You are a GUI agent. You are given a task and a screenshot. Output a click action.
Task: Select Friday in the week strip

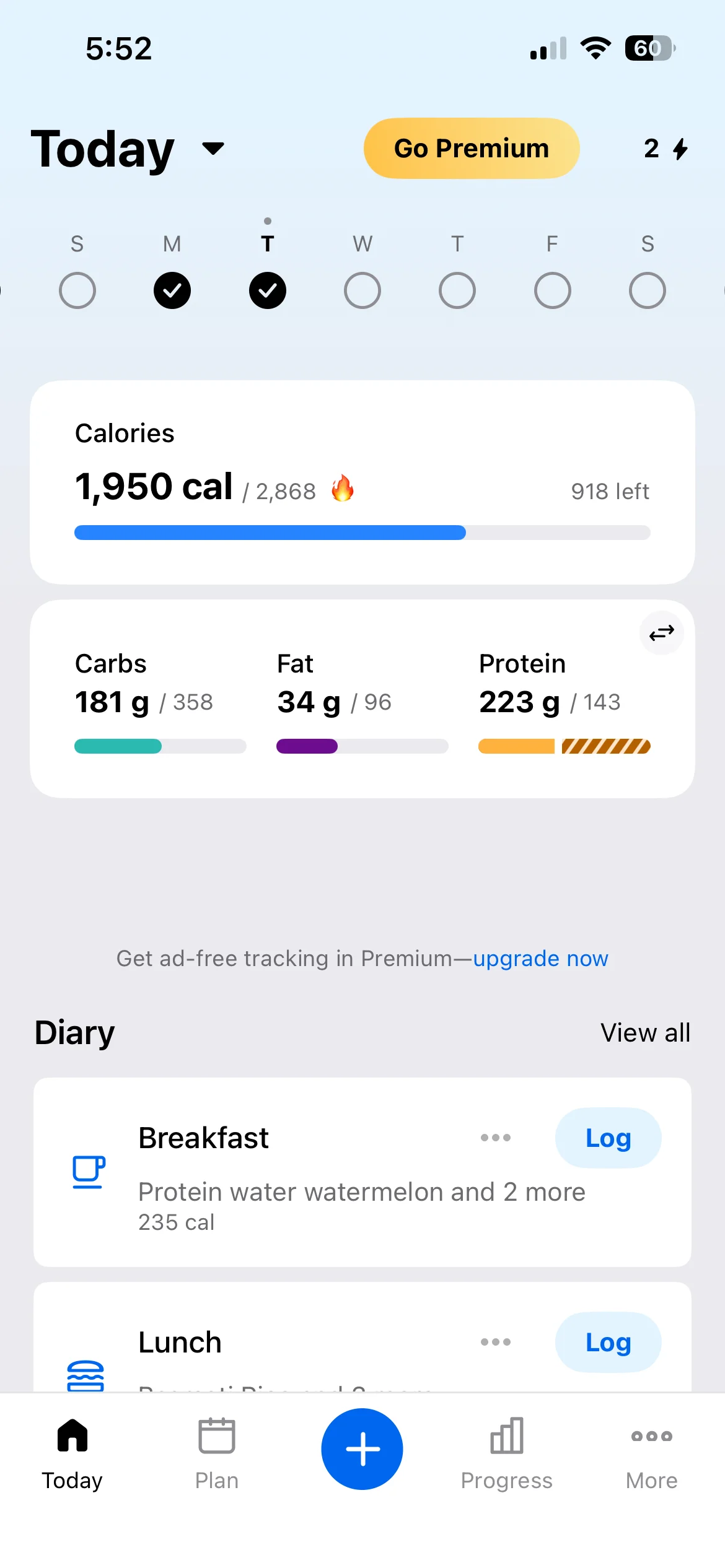[x=552, y=290]
